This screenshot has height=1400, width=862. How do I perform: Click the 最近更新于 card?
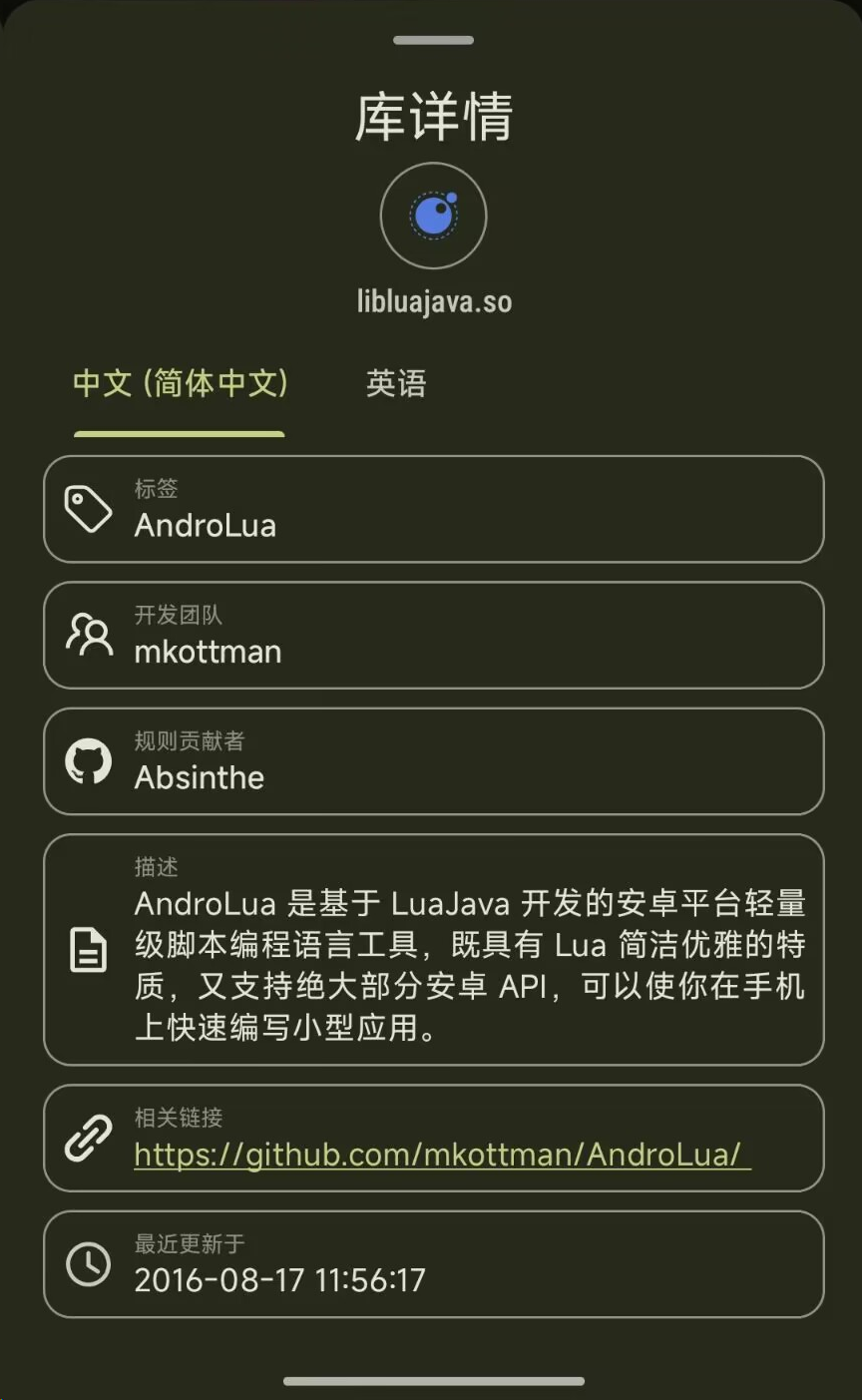coord(433,1263)
